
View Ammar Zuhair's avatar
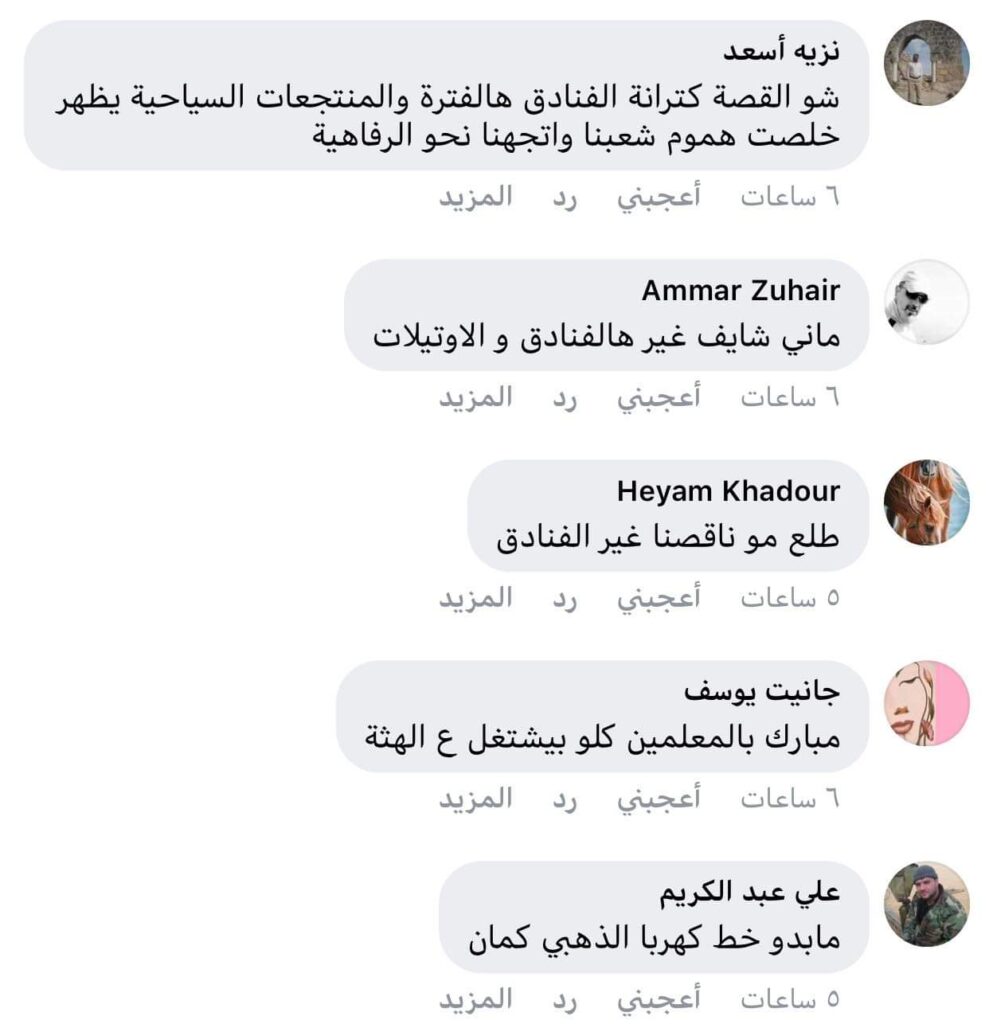coord(926,302)
